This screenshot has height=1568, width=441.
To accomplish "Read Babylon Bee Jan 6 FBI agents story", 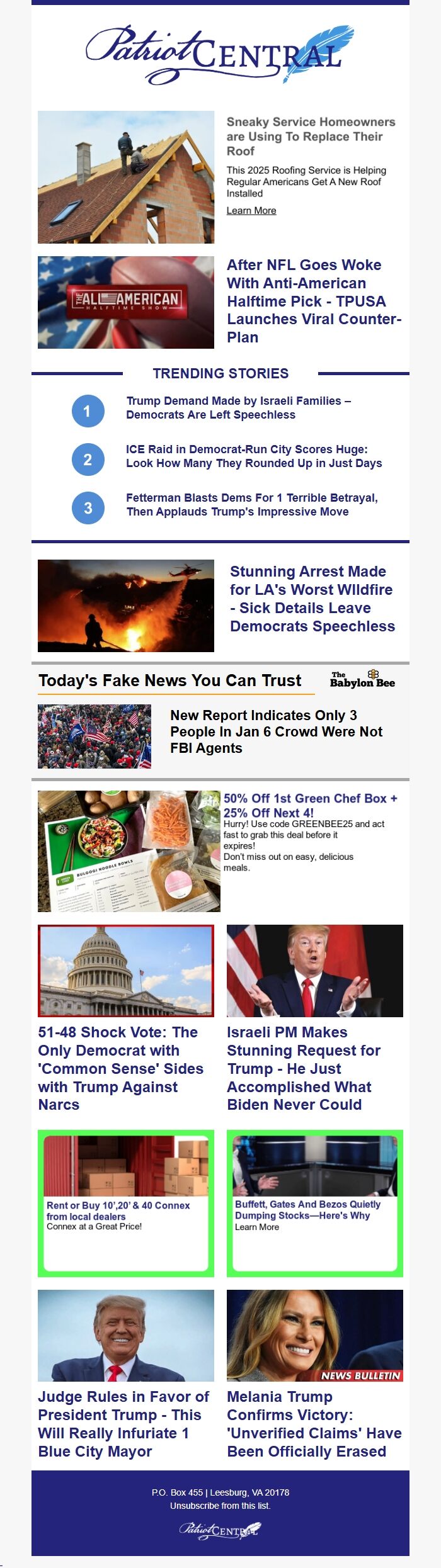I will [x=276, y=731].
